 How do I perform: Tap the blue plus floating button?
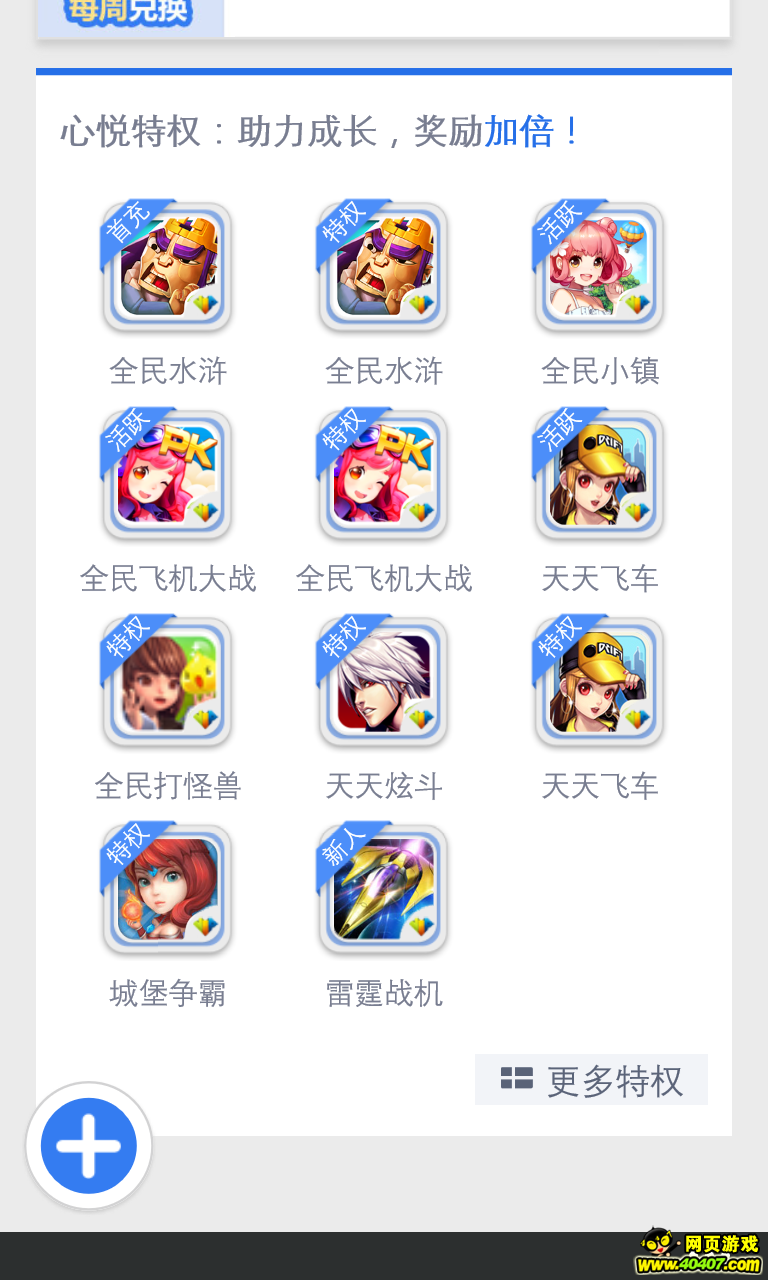coord(89,1146)
